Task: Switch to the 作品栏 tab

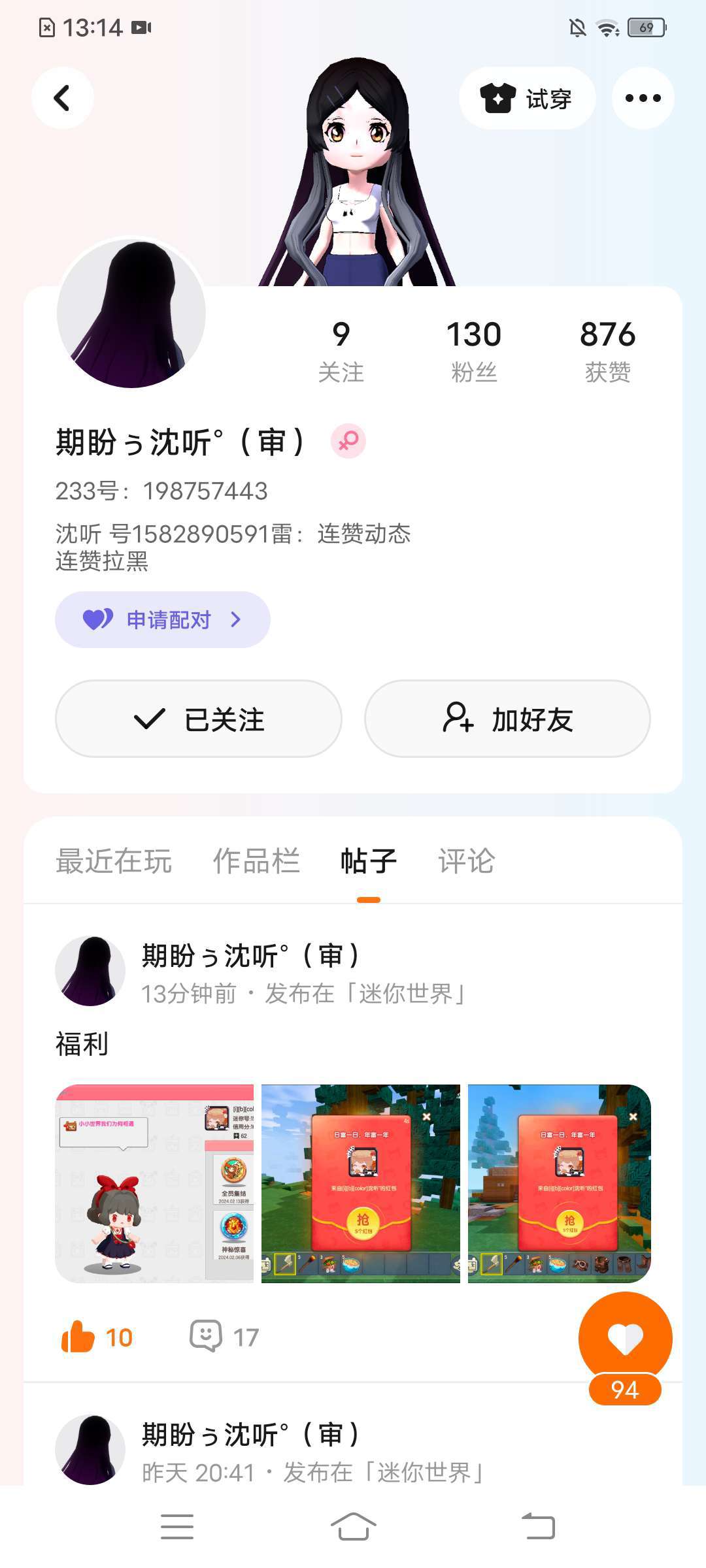Action: (x=256, y=861)
